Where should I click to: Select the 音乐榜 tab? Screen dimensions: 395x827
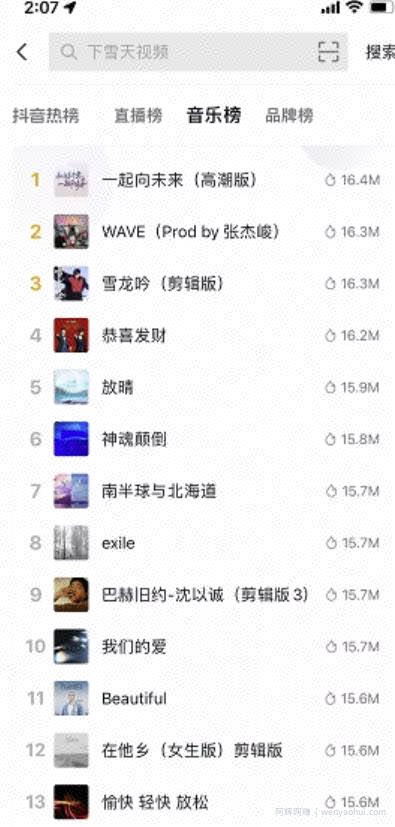pyautogui.click(x=214, y=115)
